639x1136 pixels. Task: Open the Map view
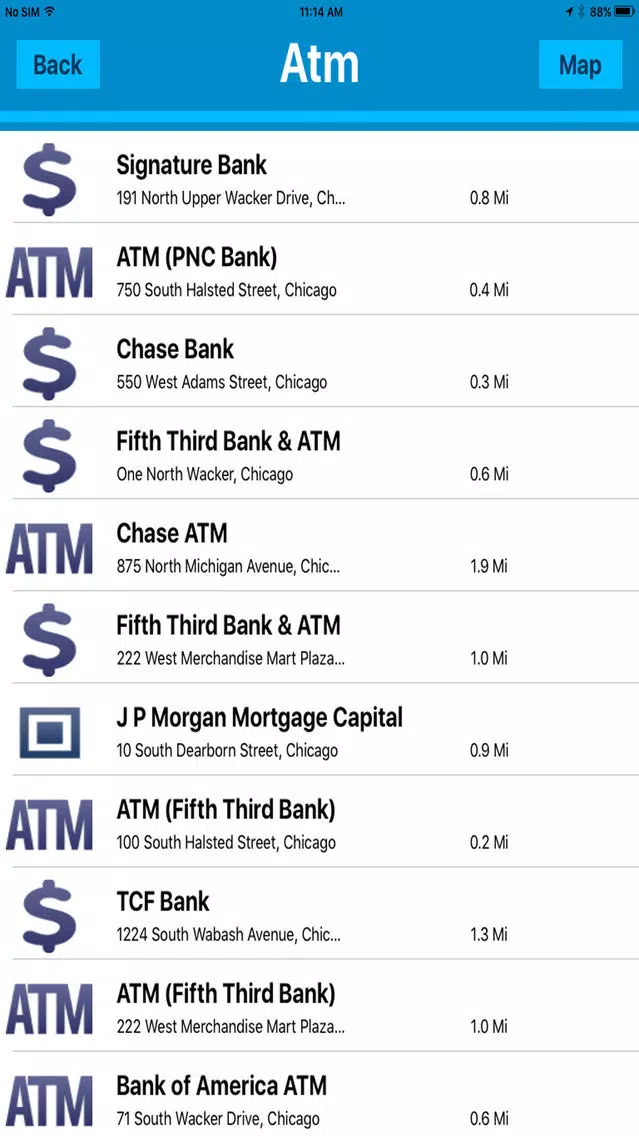(x=580, y=64)
